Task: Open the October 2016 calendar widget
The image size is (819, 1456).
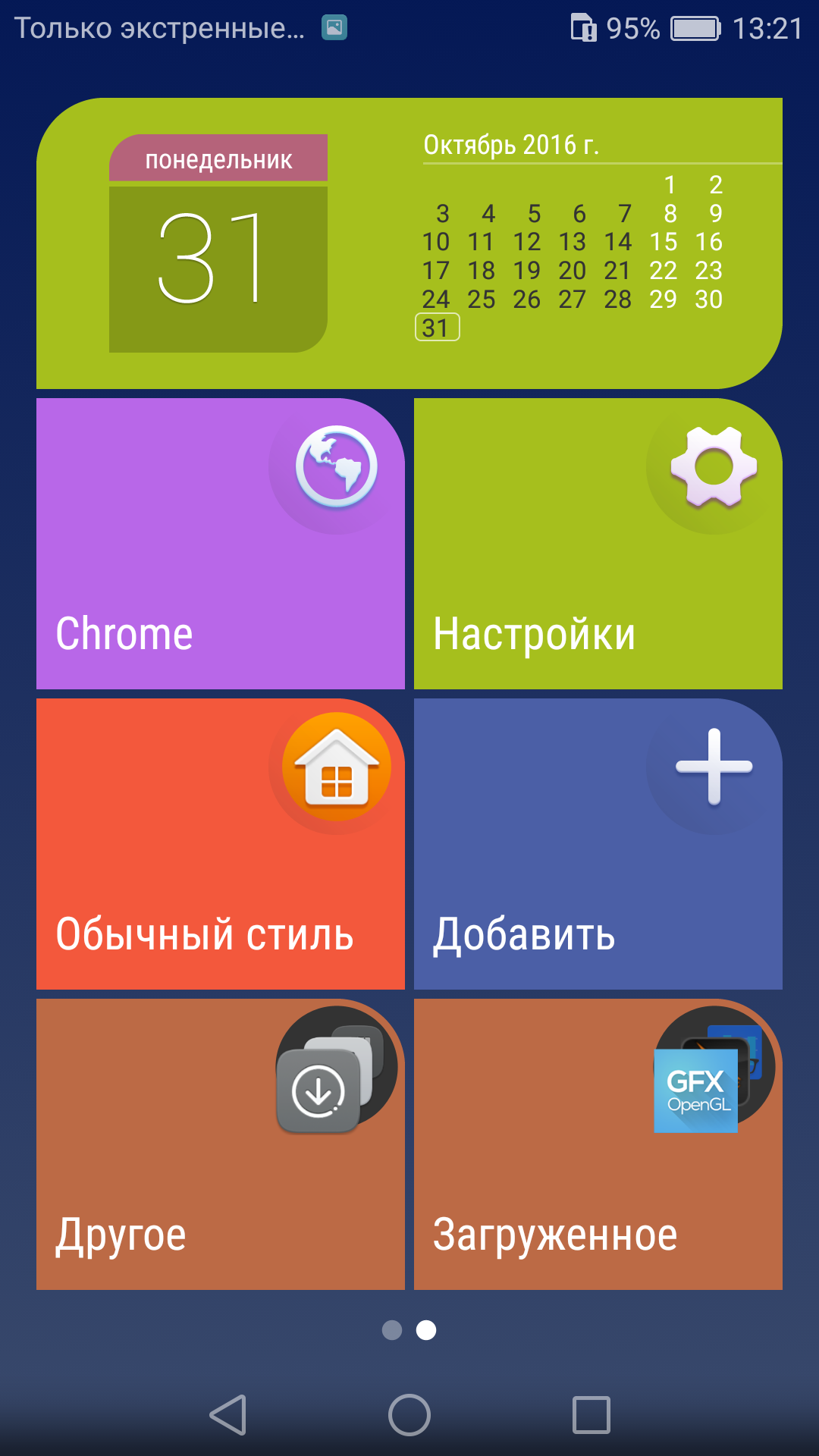Action: 409,243
